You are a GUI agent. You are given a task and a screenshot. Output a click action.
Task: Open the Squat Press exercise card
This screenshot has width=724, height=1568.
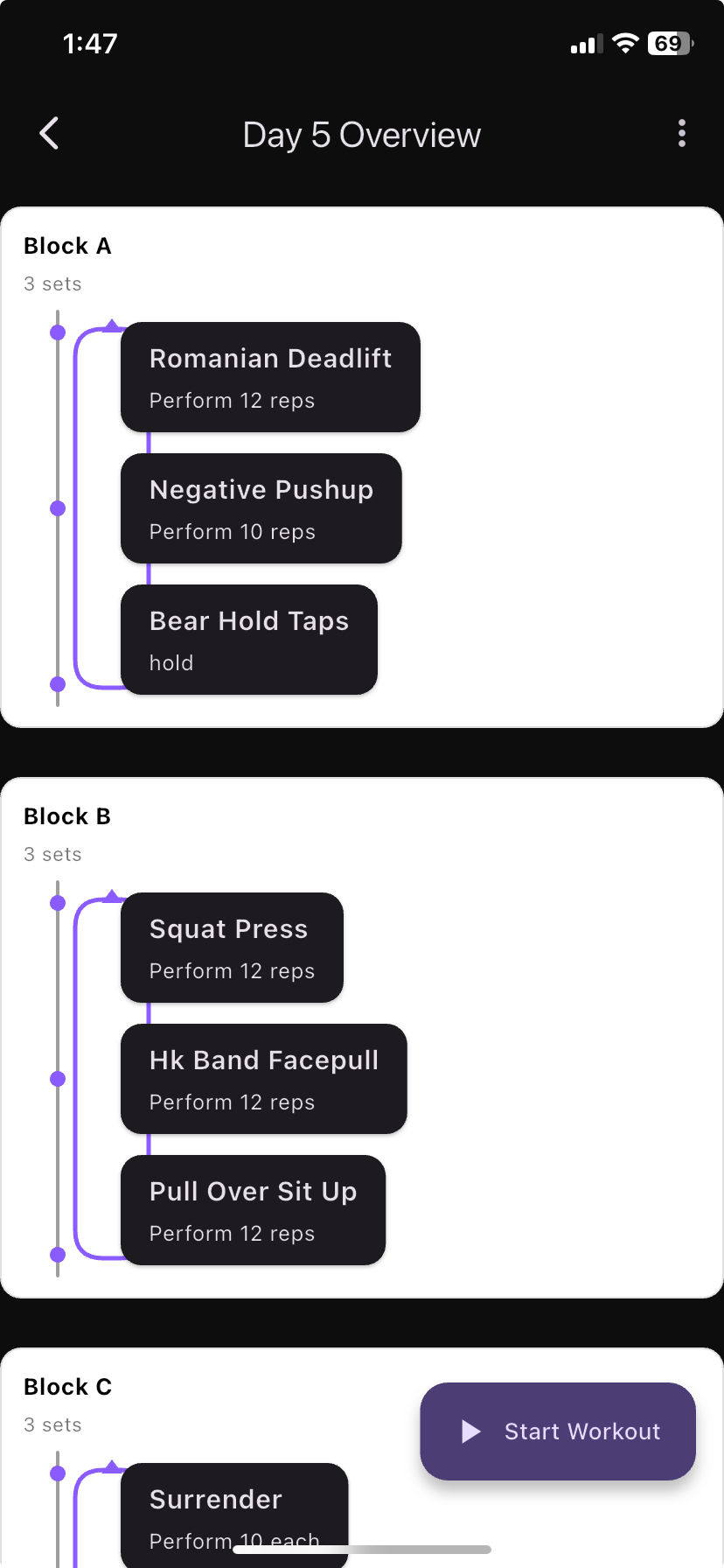point(232,948)
